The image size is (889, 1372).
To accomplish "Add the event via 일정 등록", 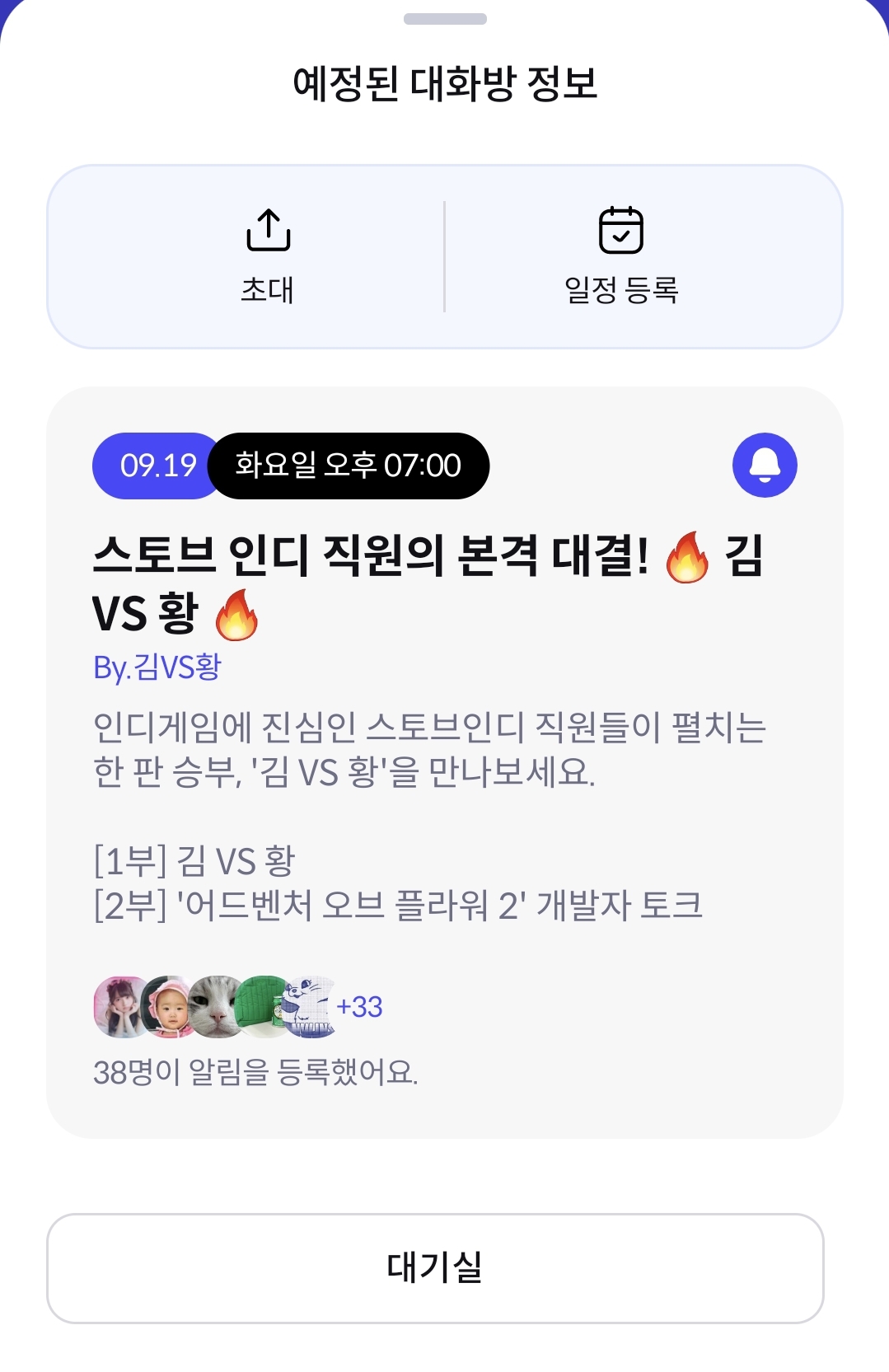I will (620, 256).
